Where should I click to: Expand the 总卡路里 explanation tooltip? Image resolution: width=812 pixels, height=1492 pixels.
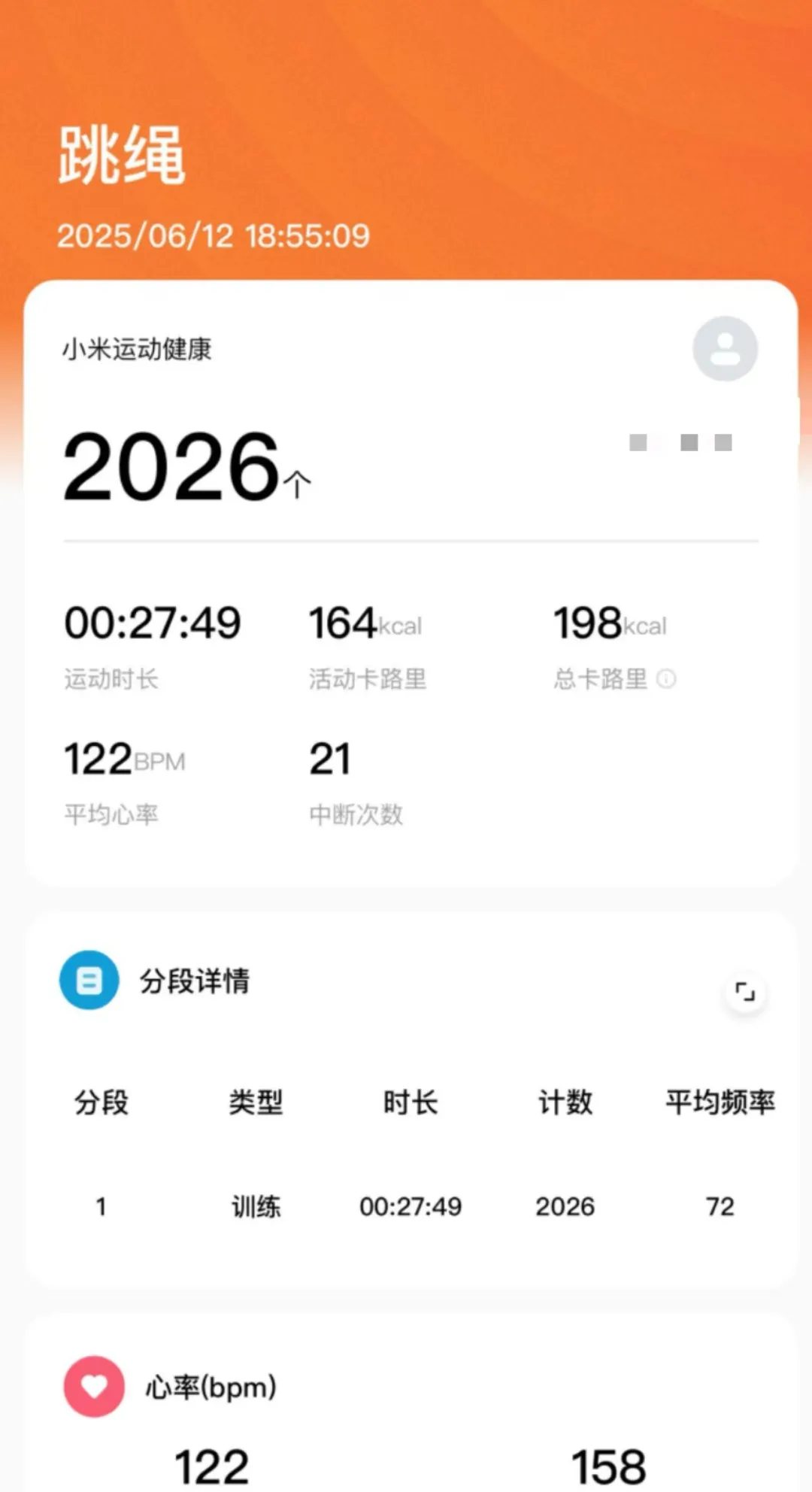pos(667,679)
